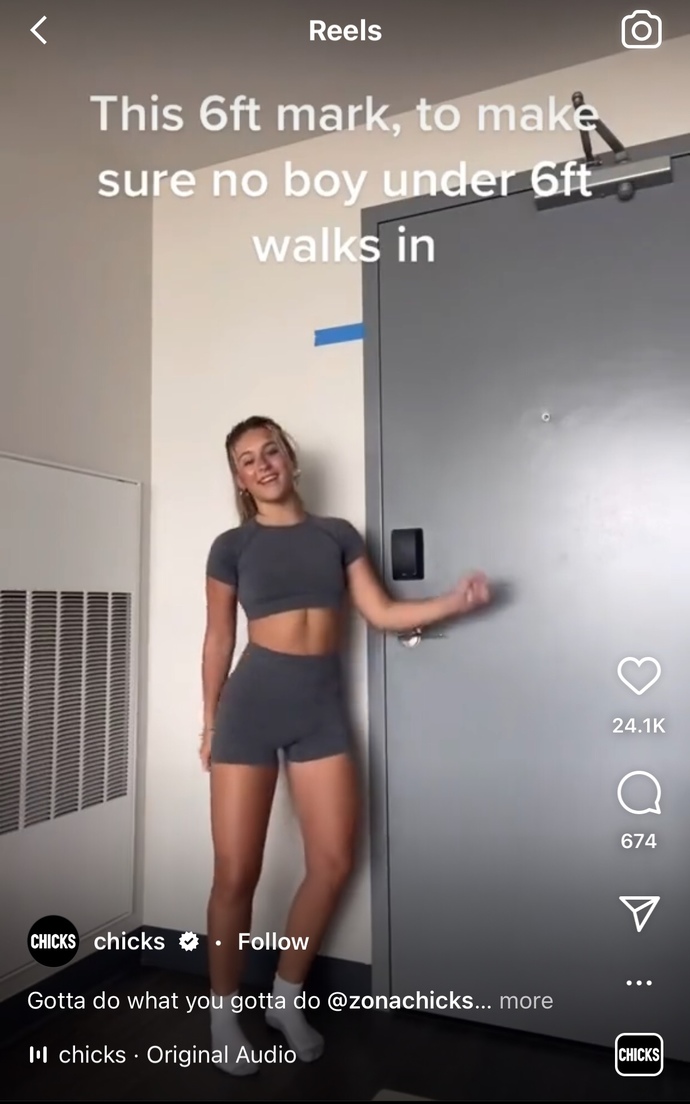
Task: Open the chicks username
Action: tap(129, 941)
